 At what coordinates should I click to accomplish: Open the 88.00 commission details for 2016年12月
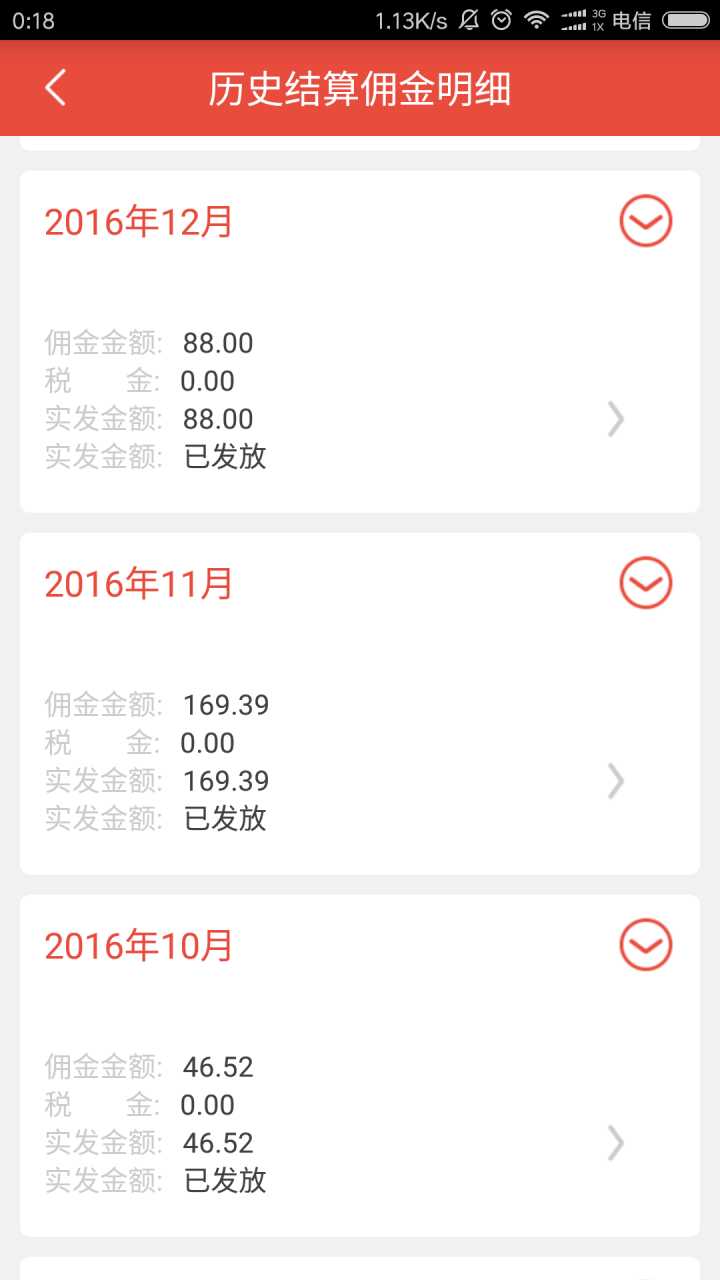615,420
